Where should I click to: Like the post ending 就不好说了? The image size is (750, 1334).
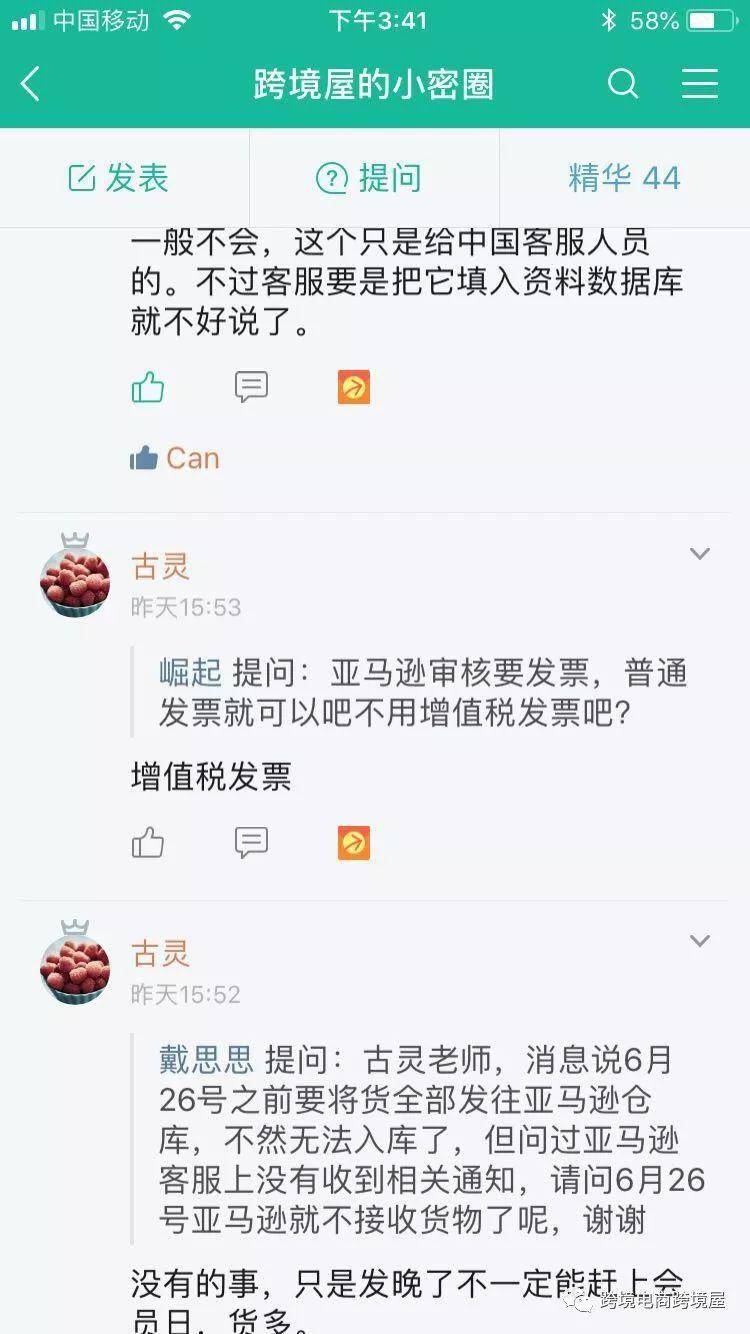(148, 387)
